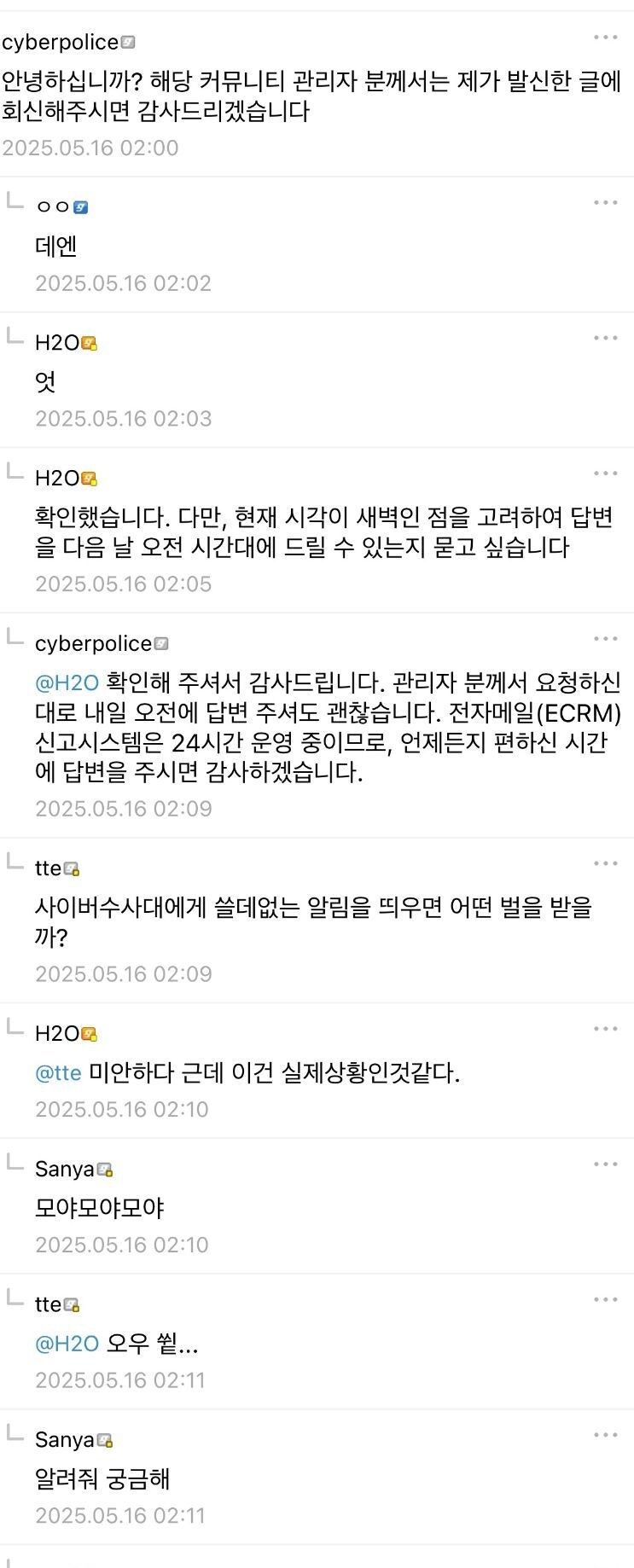Open the ㅇㅇ user's nickname

(x=52, y=206)
